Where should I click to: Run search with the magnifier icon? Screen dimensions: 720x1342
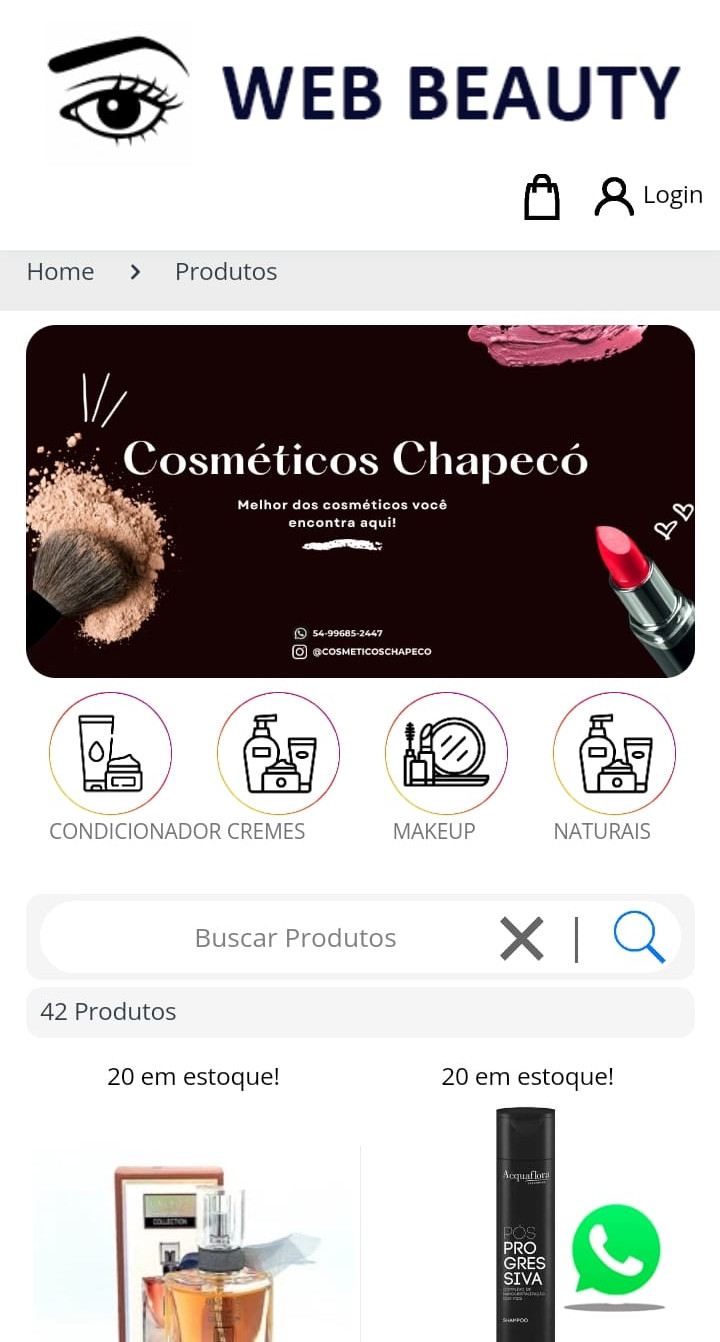coord(639,938)
